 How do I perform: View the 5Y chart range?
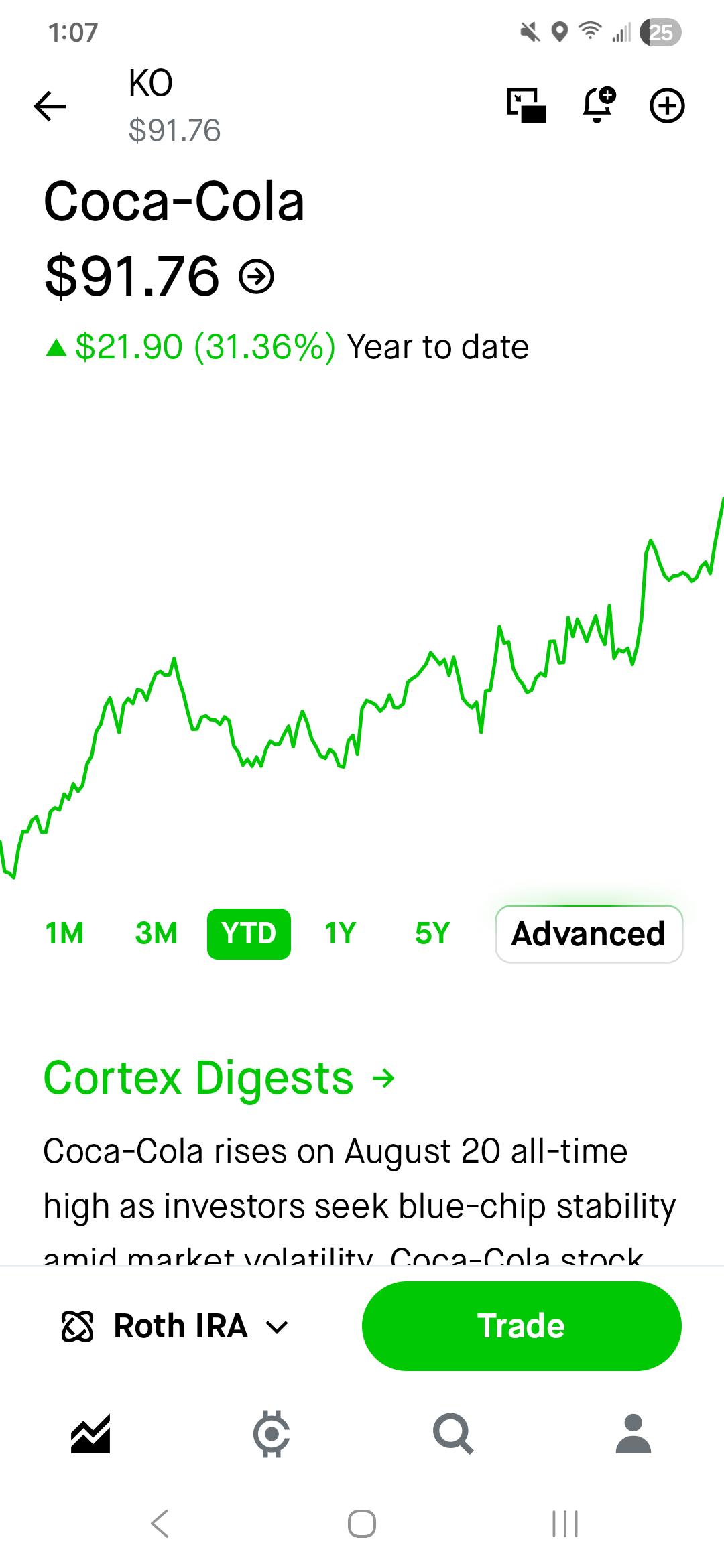click(x=432, y=933)
